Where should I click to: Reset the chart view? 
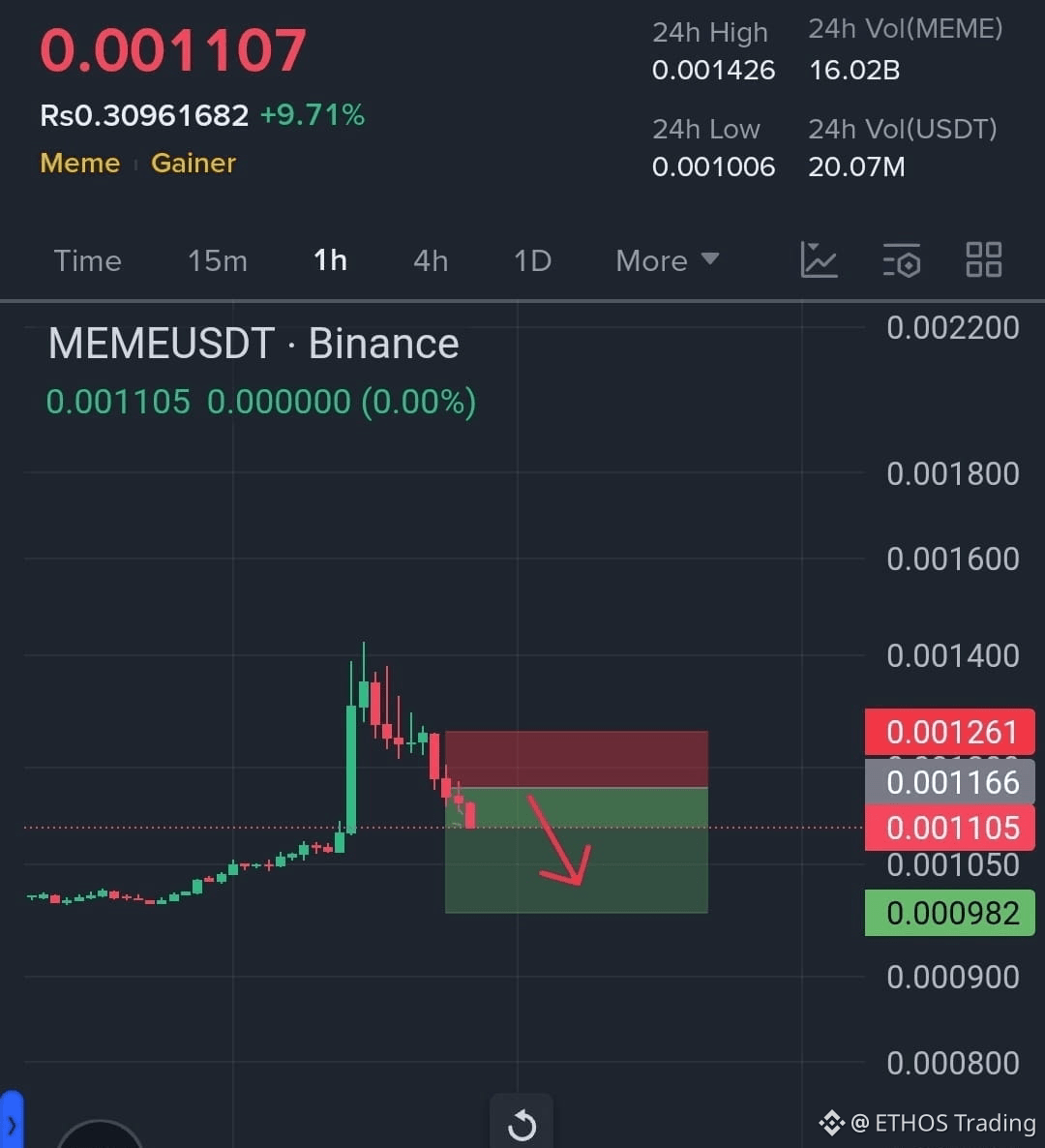tap(522, 1124)
